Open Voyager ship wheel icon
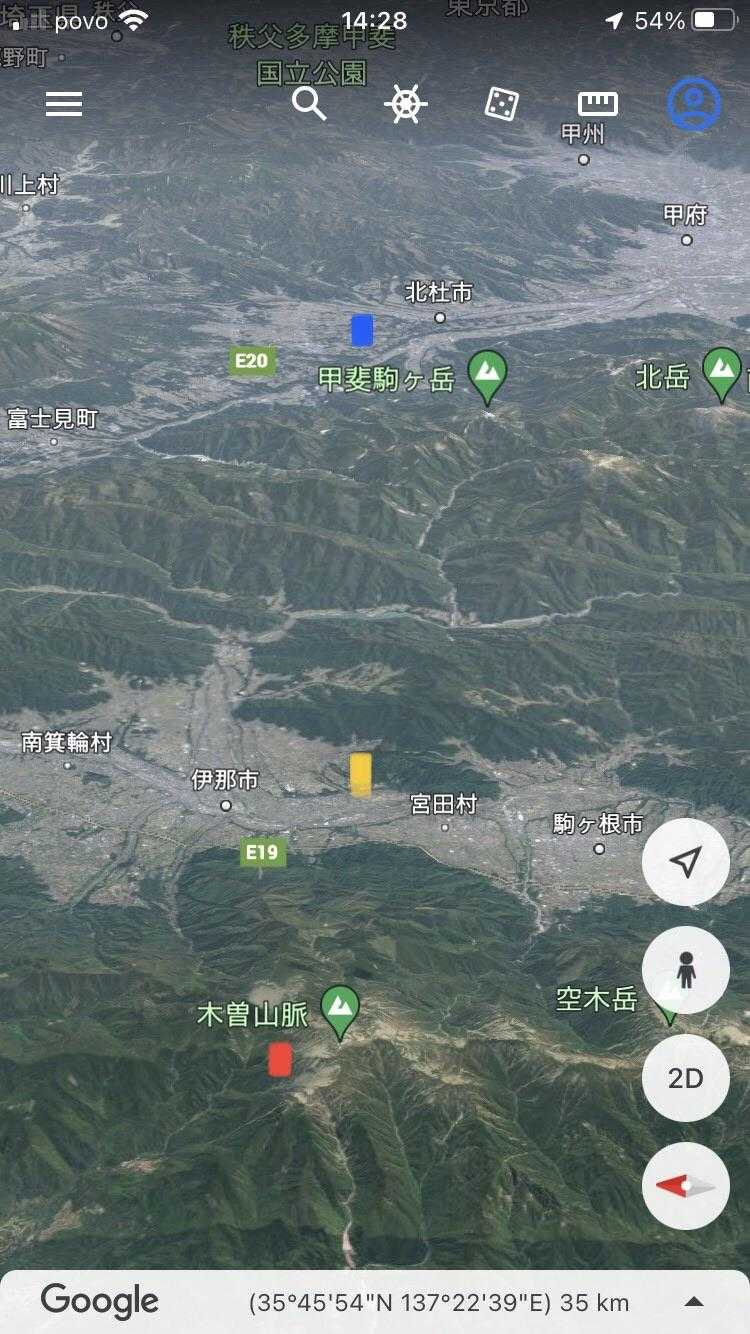 pyautogui.click(x=405, y=104)
